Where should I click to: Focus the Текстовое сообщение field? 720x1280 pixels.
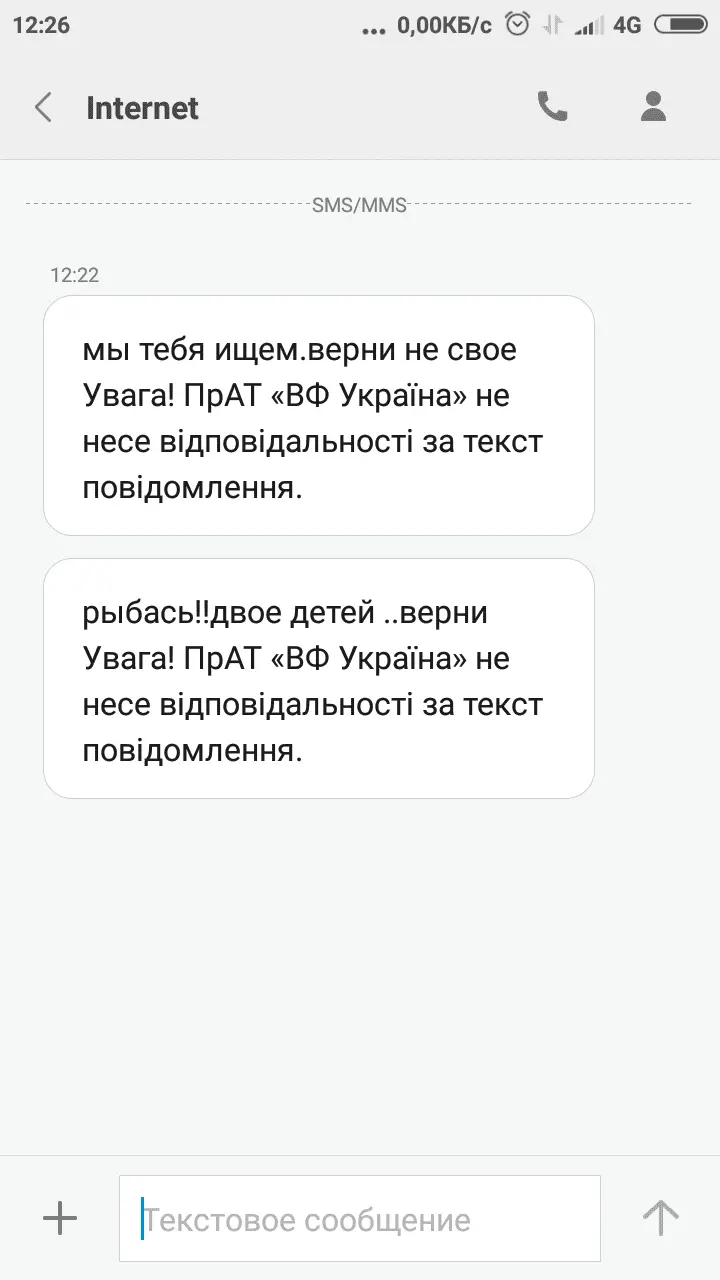[x=360, y=1219]
